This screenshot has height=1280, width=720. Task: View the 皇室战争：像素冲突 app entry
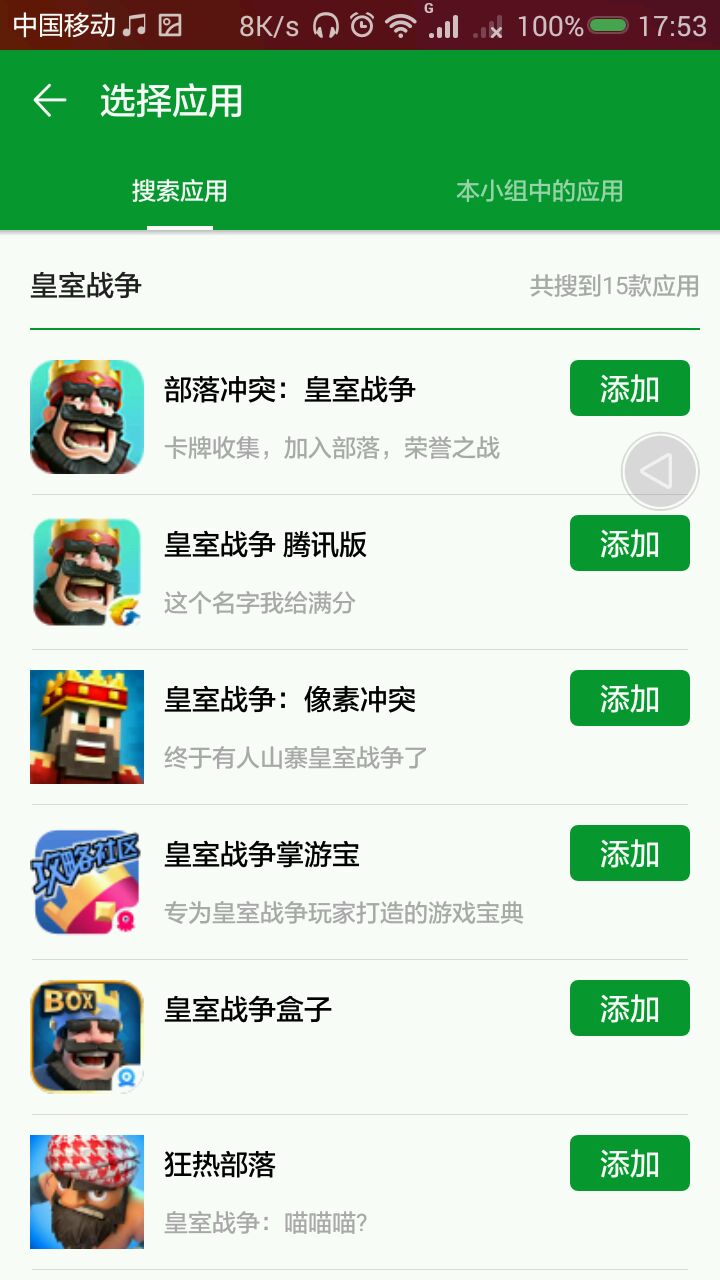290,700
